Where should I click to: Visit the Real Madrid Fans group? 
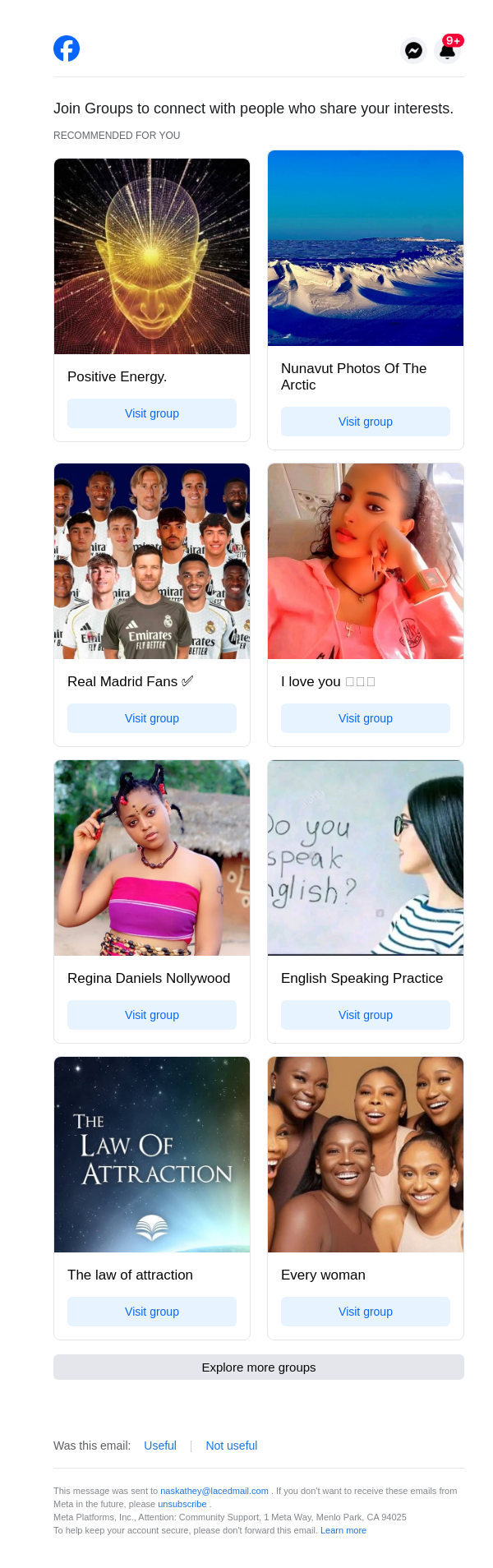pyautogui.click(x=152, y=718)
